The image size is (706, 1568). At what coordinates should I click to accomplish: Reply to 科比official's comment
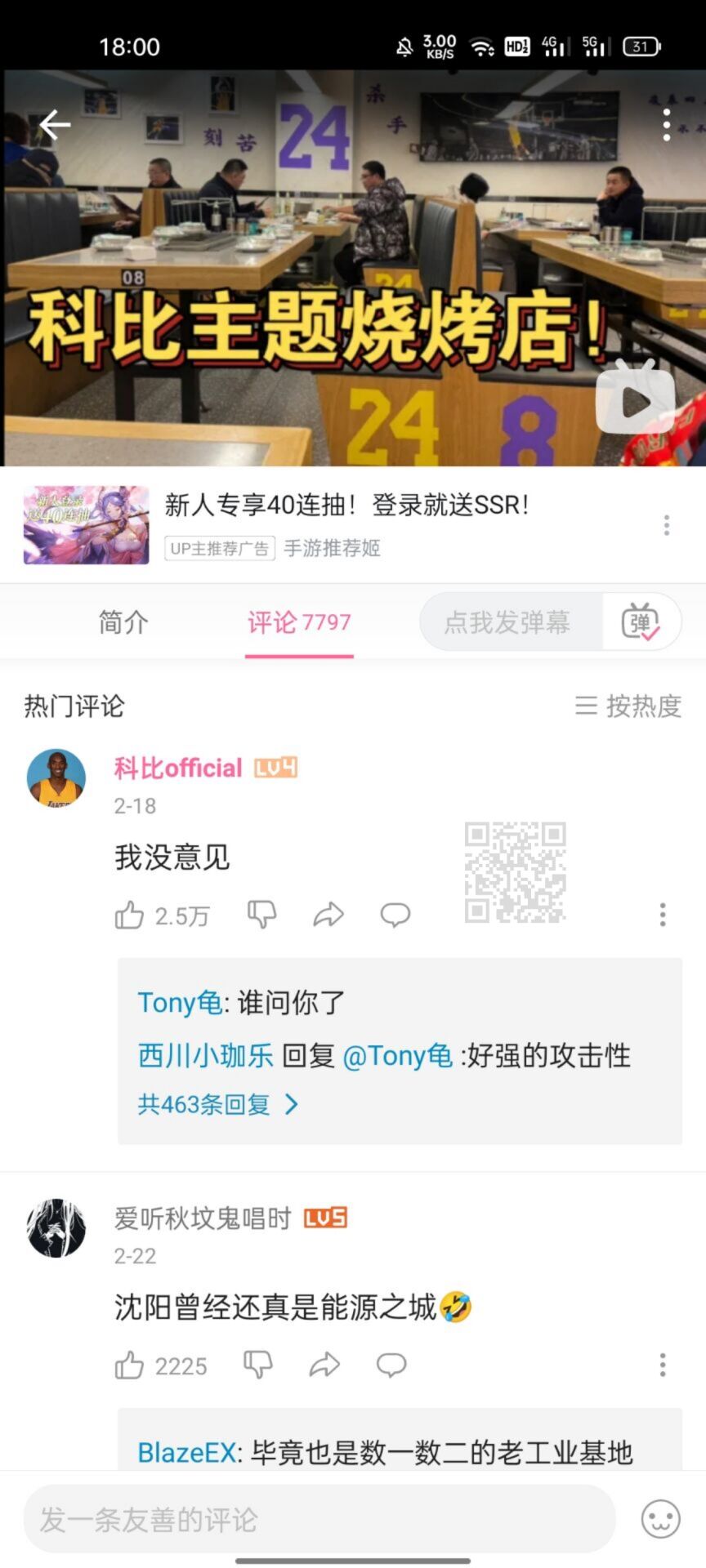[395, 915]
